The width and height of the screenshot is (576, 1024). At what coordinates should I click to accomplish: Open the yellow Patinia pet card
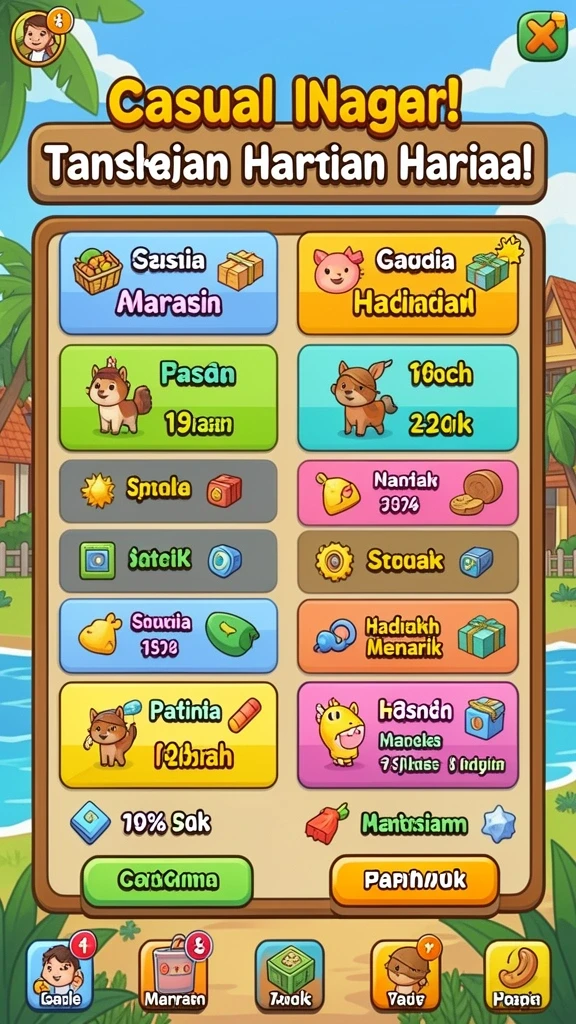coord(168,735)
